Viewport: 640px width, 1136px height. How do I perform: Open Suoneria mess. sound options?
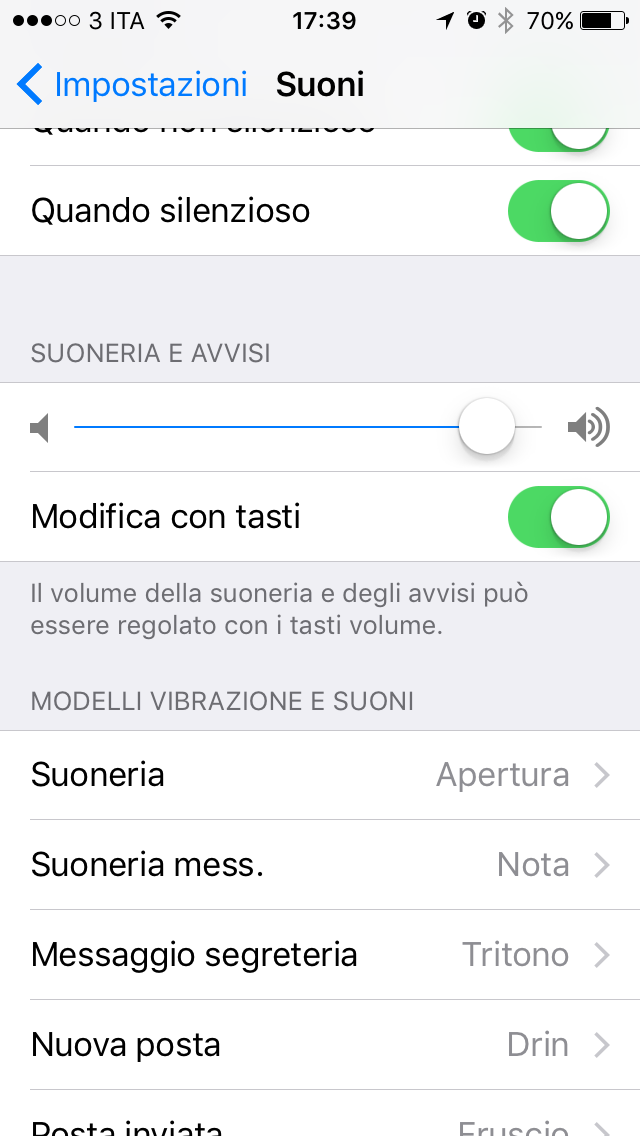click(320, 865)
